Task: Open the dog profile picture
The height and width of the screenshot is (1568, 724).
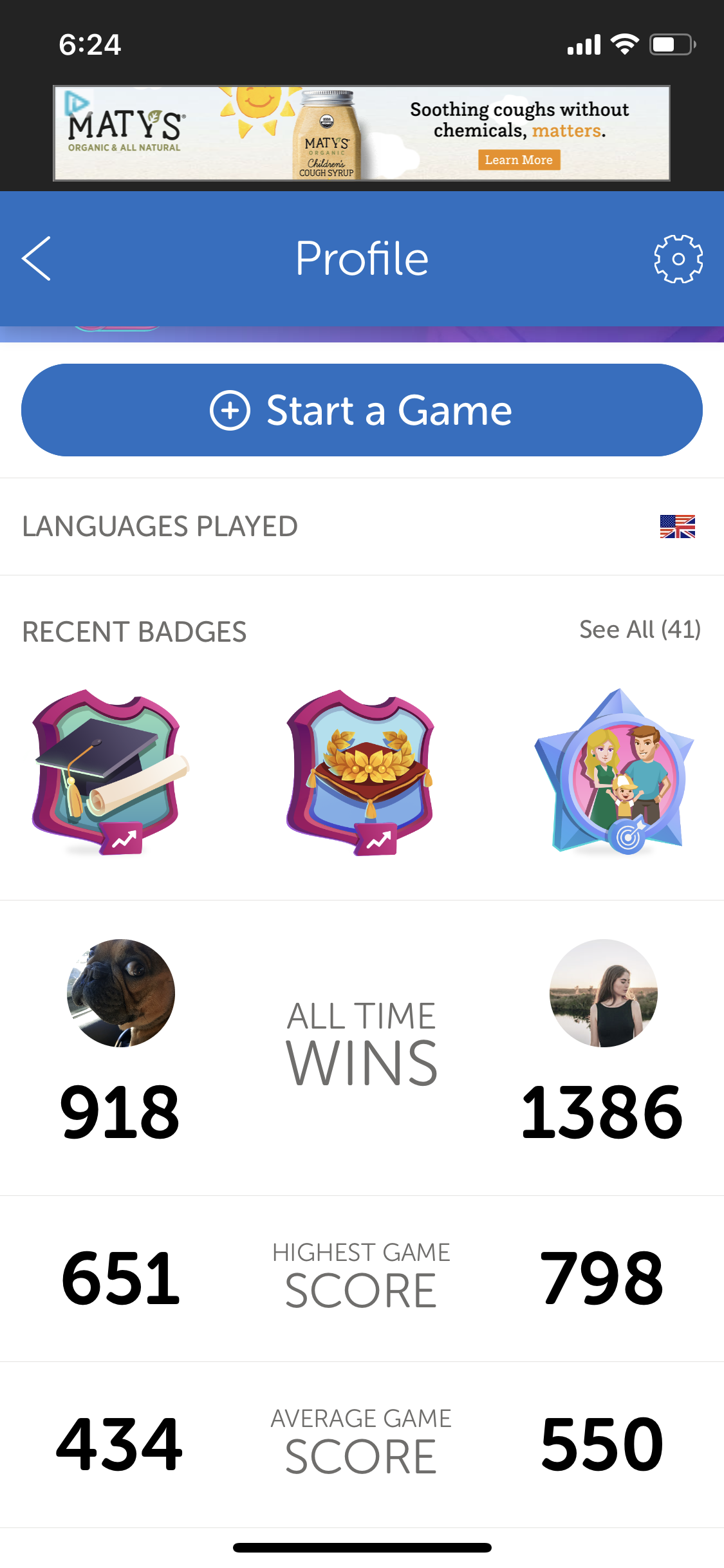Action: click(x=121, y=993)
